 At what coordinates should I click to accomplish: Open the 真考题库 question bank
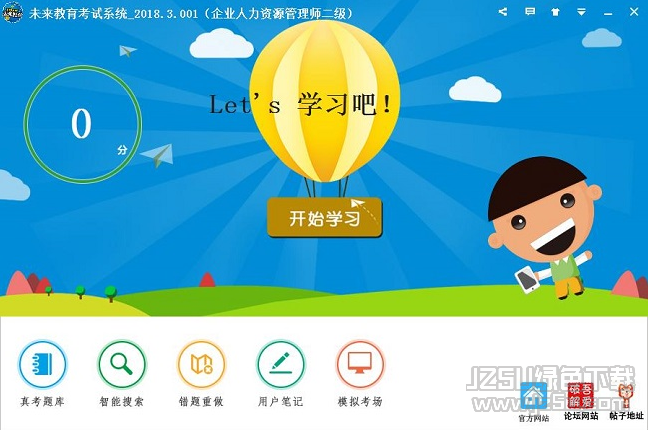[43, 364]
